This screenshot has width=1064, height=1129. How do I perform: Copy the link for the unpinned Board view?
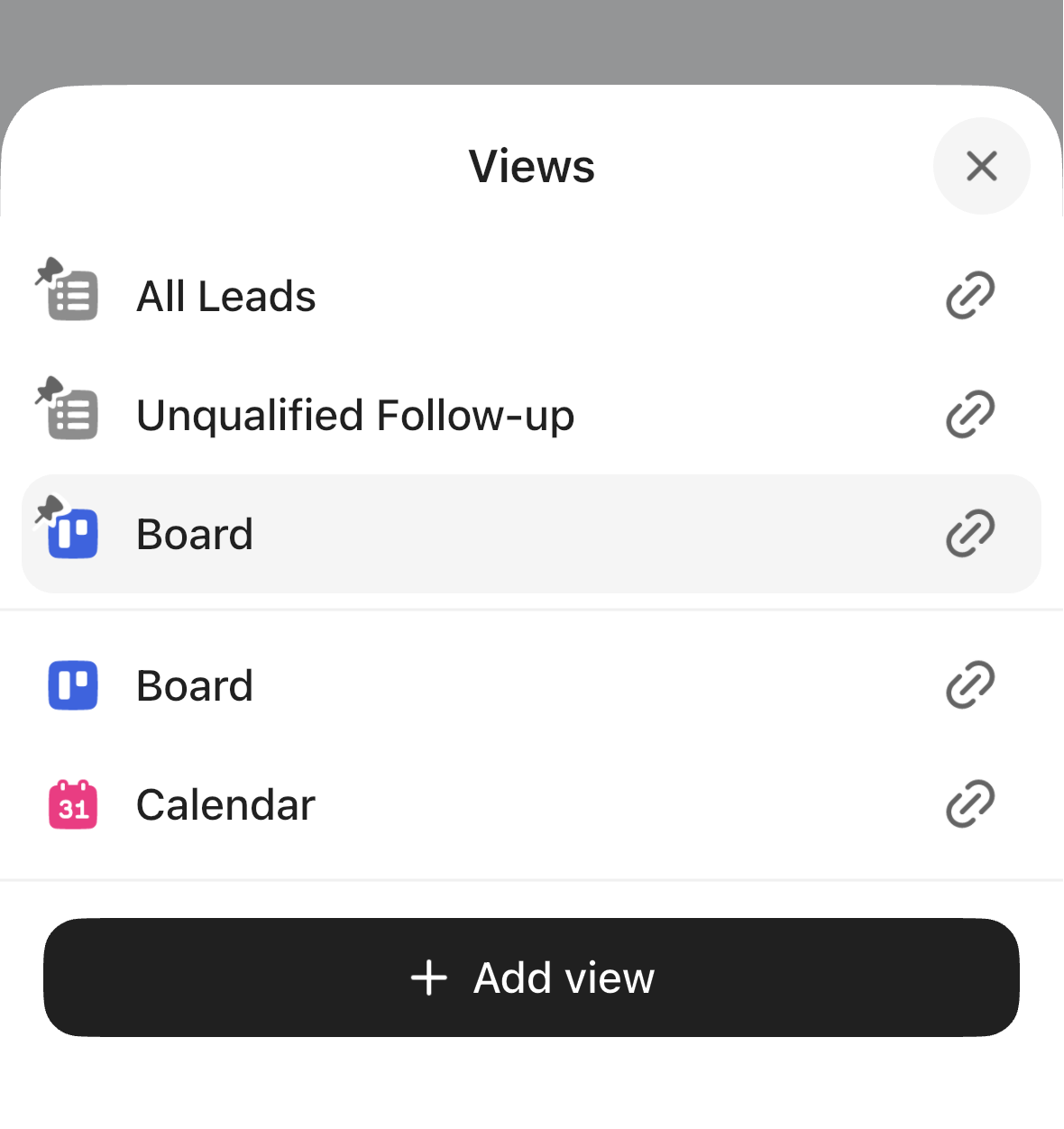click(x=968, y=685)
